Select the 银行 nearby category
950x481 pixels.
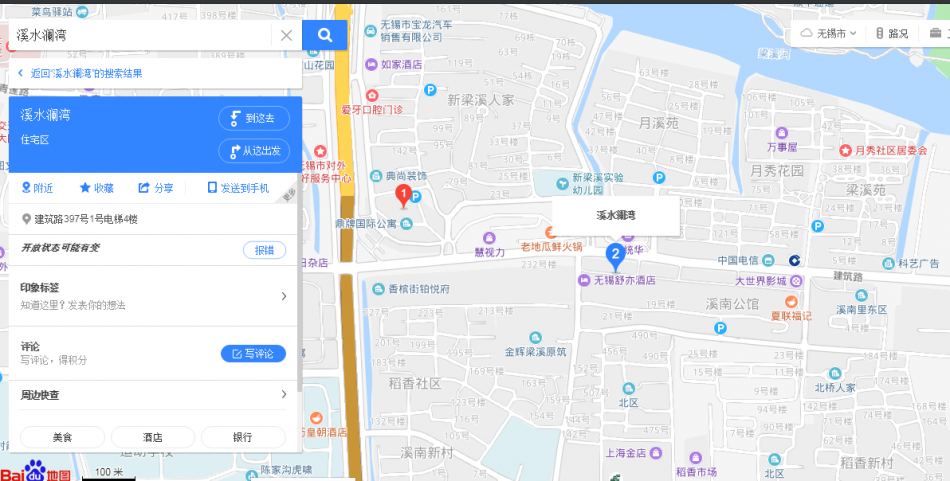coord(243,437)
